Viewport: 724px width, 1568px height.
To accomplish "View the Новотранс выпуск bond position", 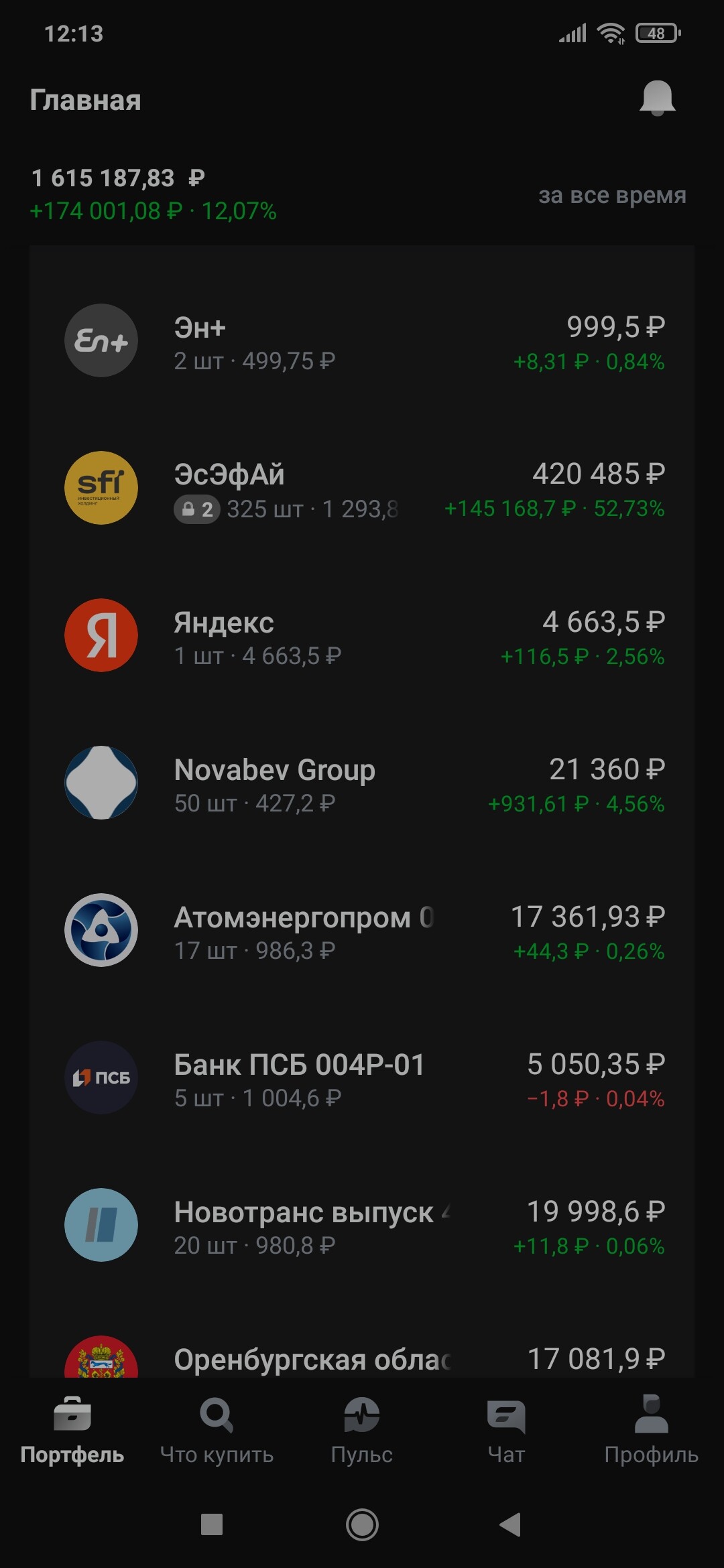I will (x=362, y=1226).
